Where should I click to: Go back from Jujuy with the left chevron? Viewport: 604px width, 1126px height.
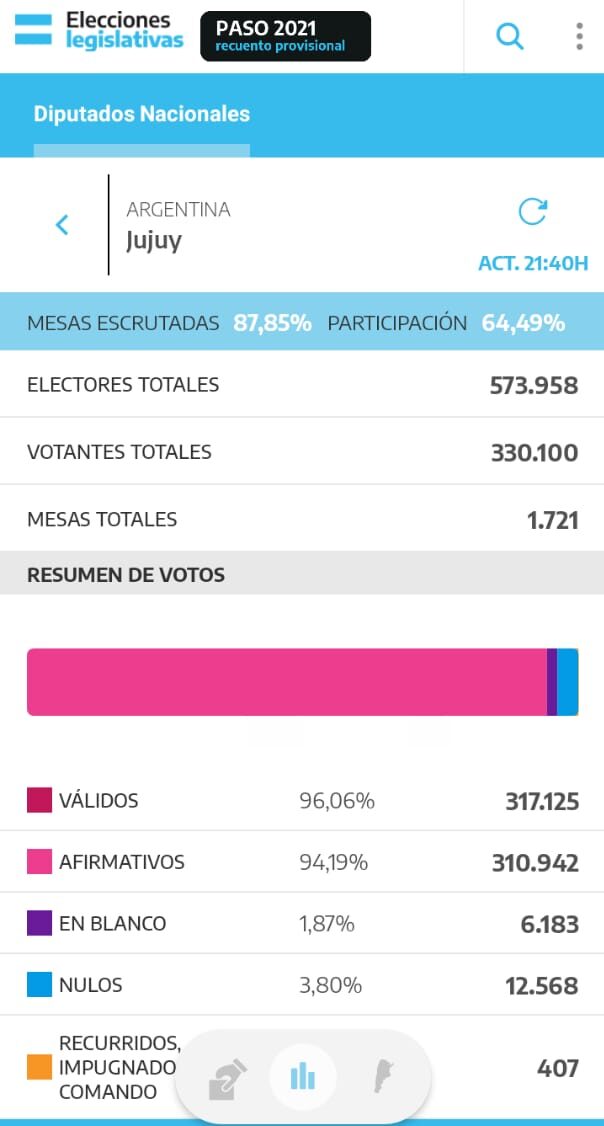(62, 225)
